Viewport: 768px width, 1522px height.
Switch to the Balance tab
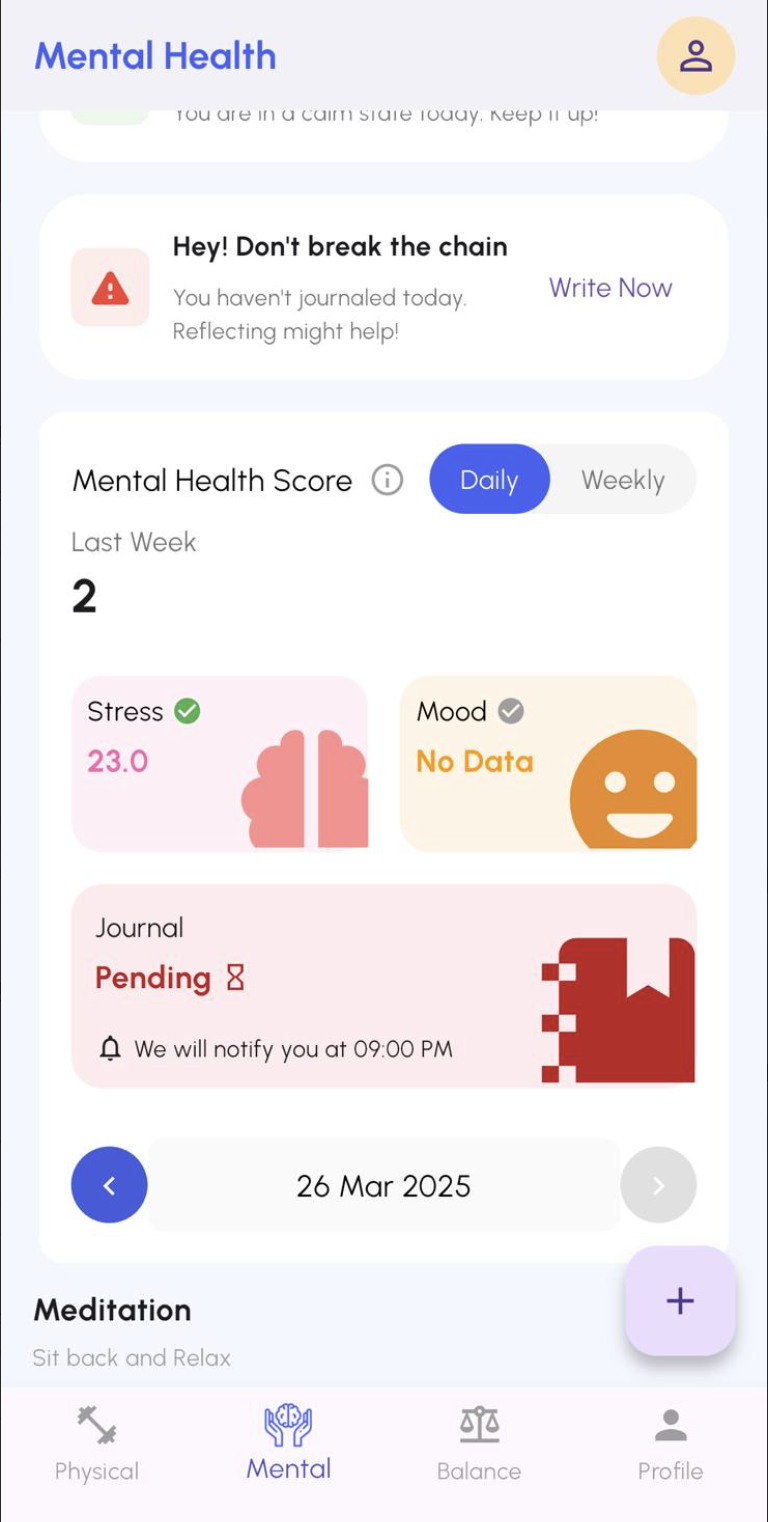click(x=479, y=1443)
